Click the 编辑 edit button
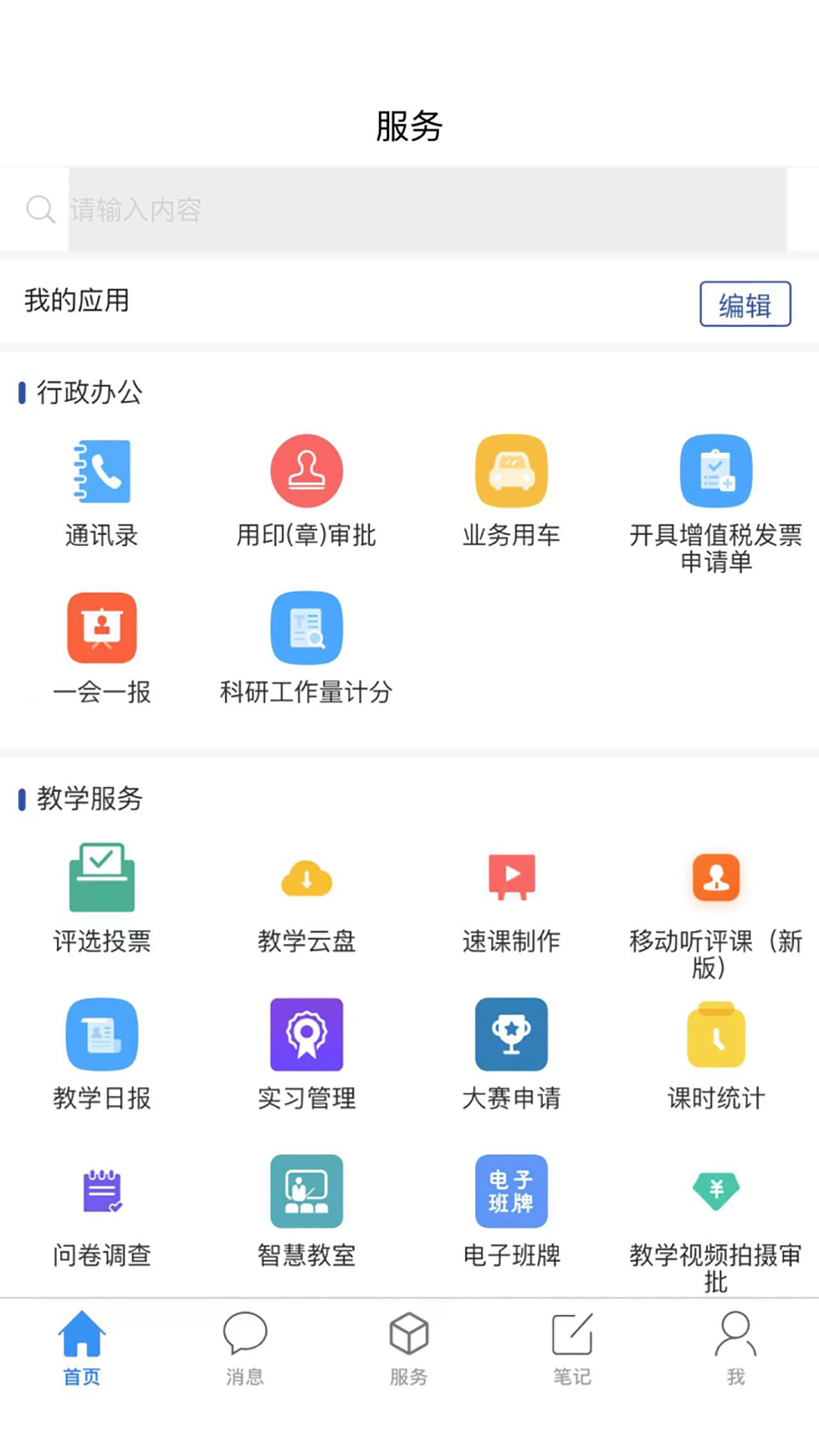This screenshot has width=819, height=1456. pyautogui.click(x=745, y=303)
